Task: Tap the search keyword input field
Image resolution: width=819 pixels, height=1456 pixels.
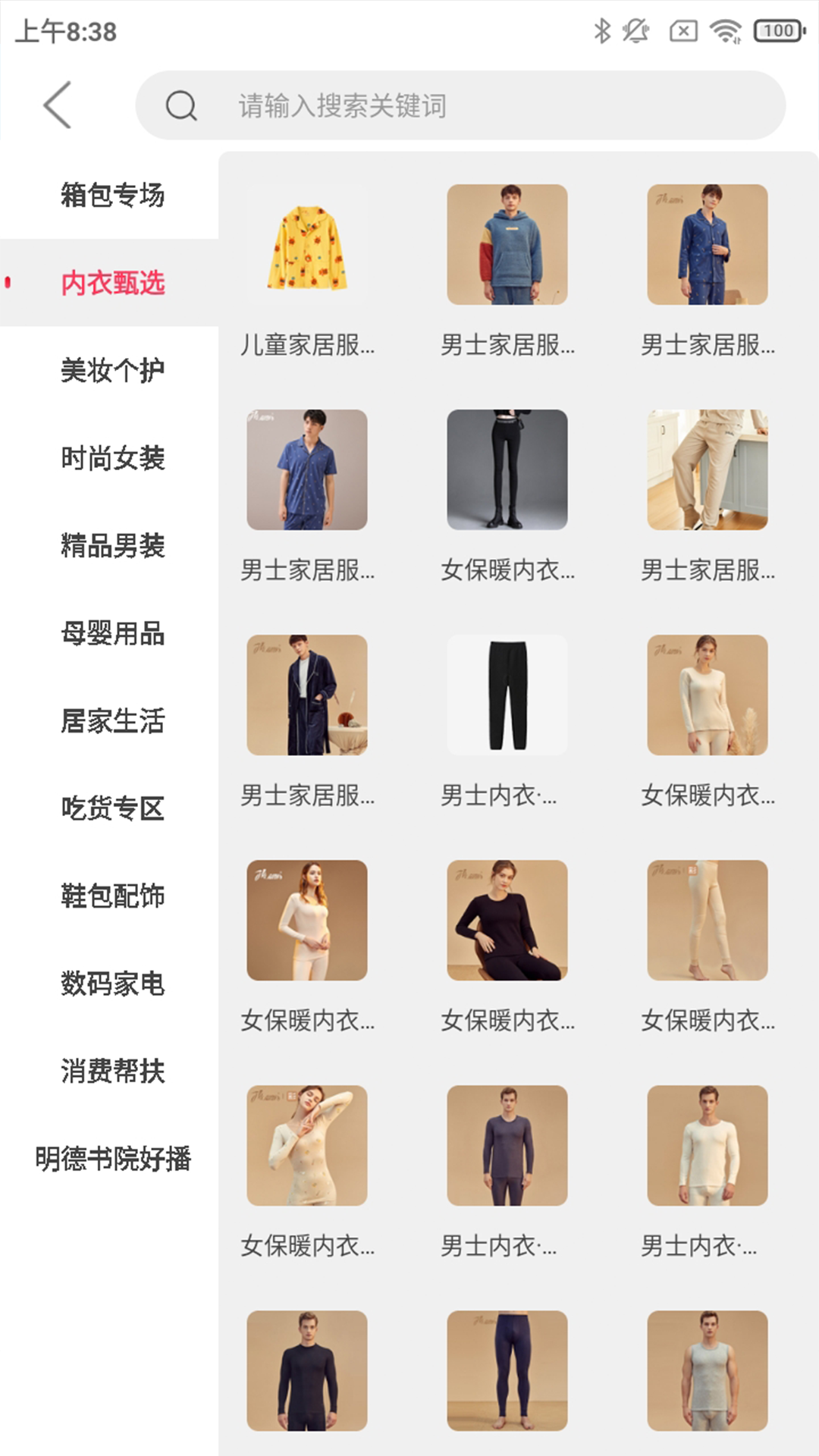Action: pyautogui.click(x=455, y=106)
